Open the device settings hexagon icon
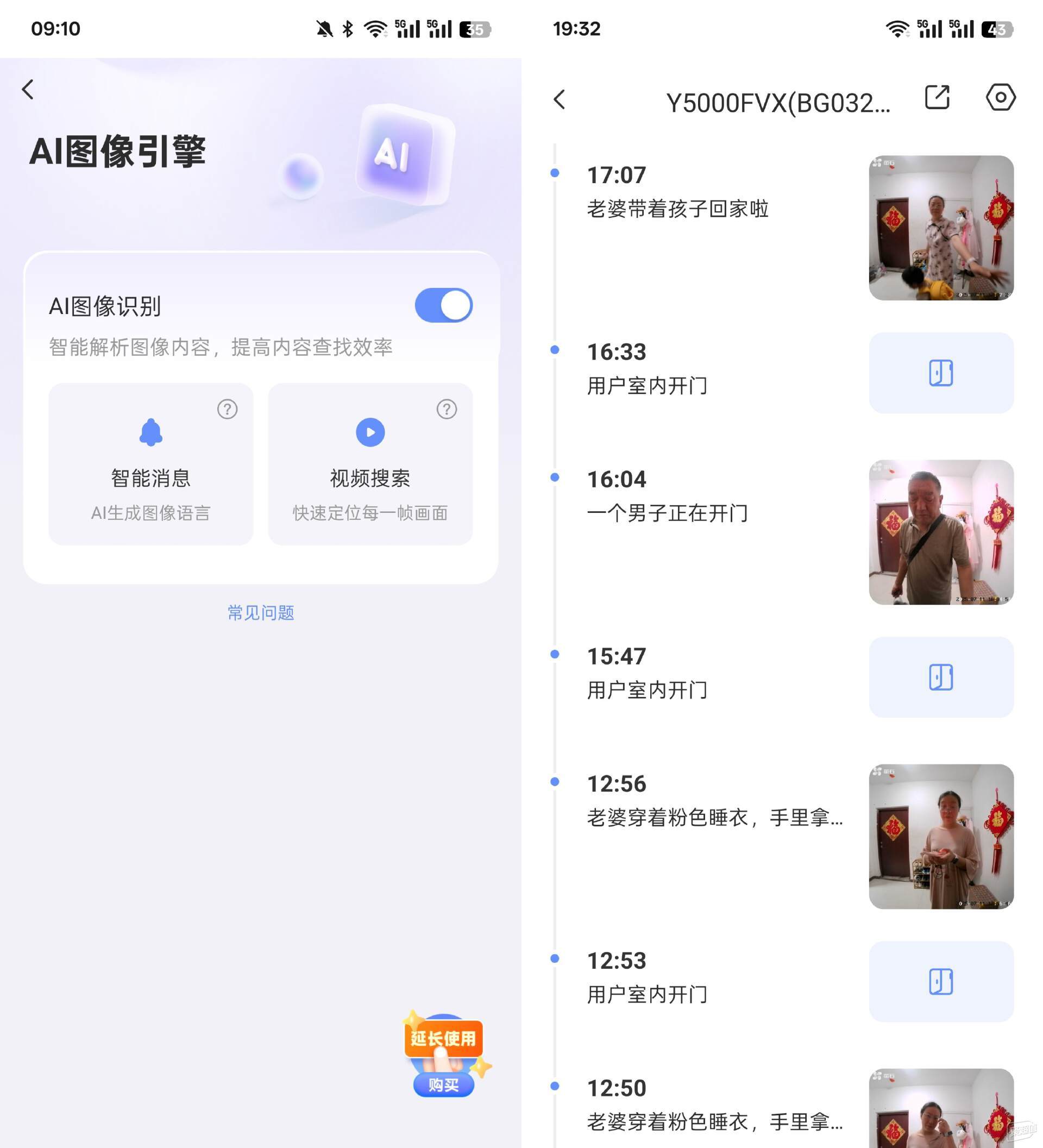This screenshot has height=1148, width=1043. coord(1000,97)
